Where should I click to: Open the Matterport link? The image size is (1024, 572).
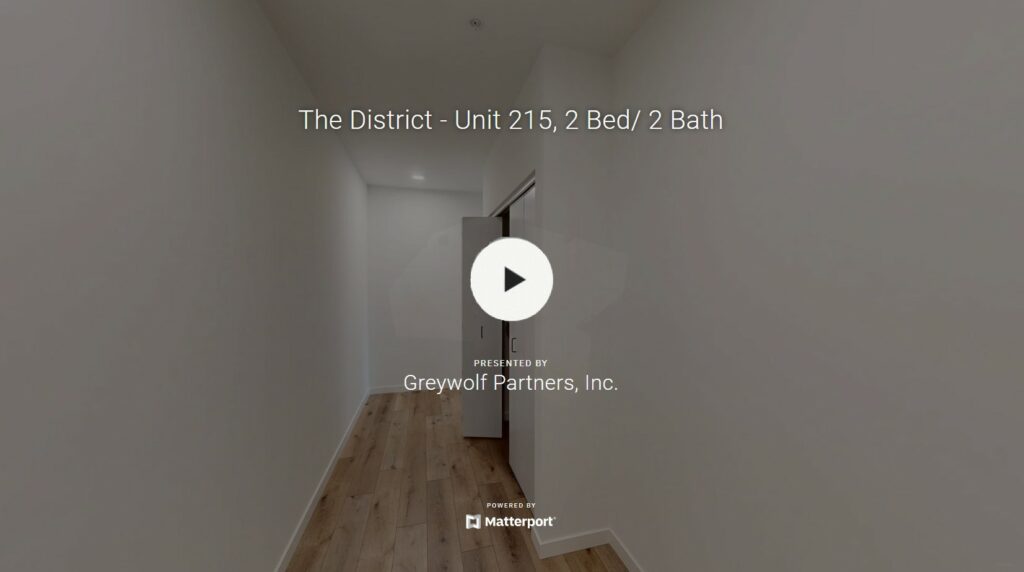(511, 522)
